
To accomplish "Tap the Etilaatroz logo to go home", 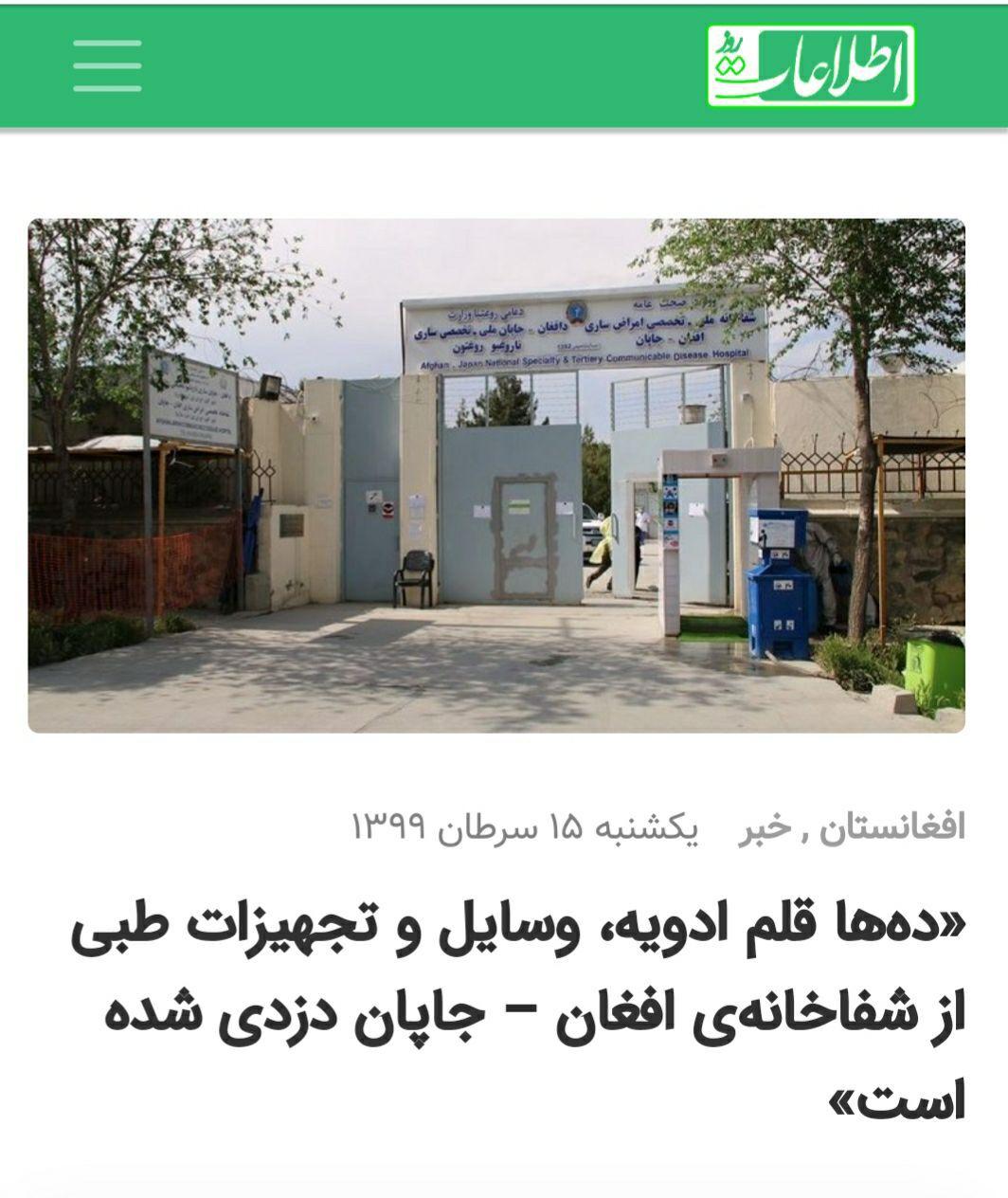I will click(810, 65).
